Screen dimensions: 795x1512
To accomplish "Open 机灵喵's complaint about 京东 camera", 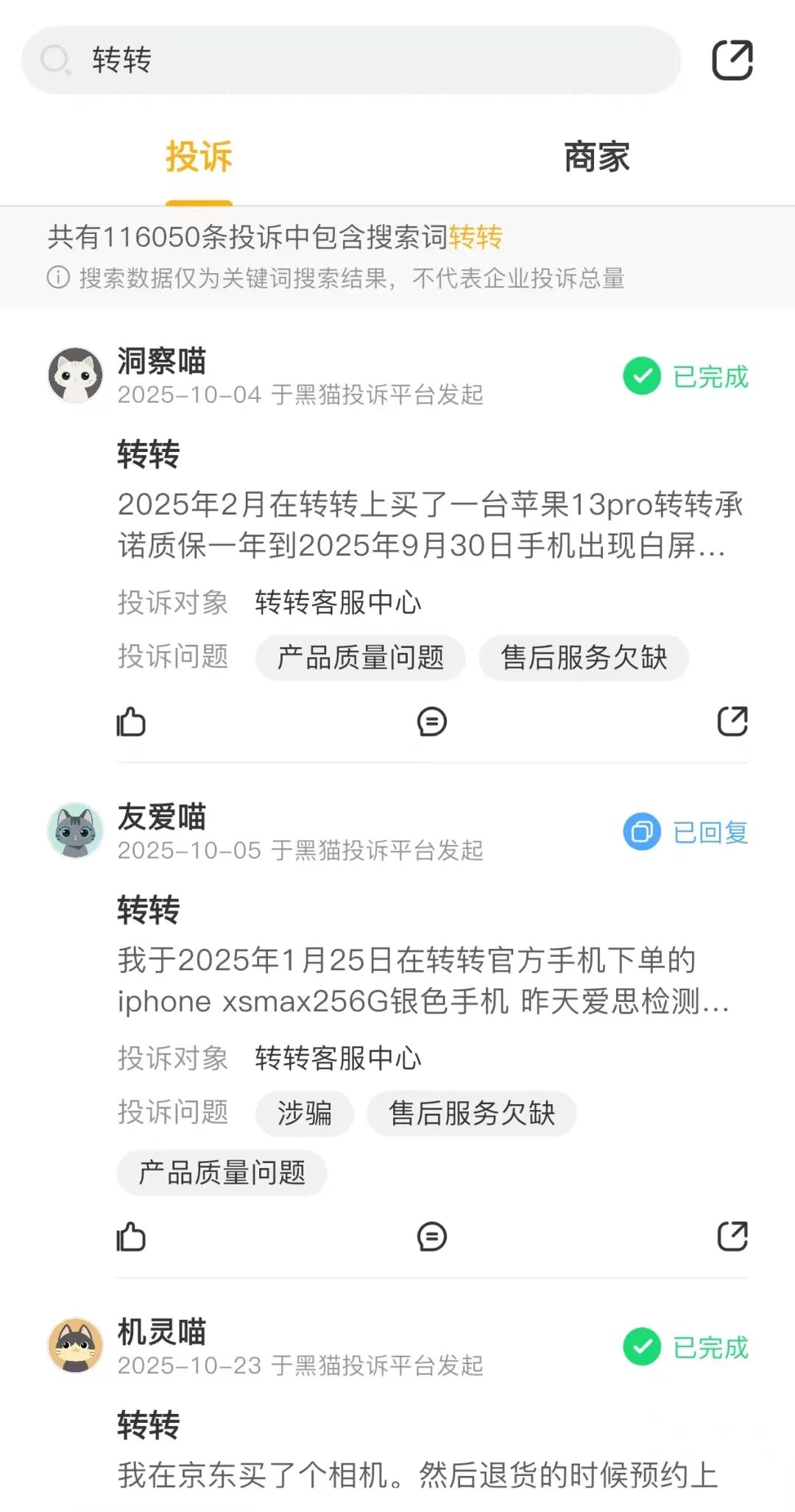I will [417, 1475].
